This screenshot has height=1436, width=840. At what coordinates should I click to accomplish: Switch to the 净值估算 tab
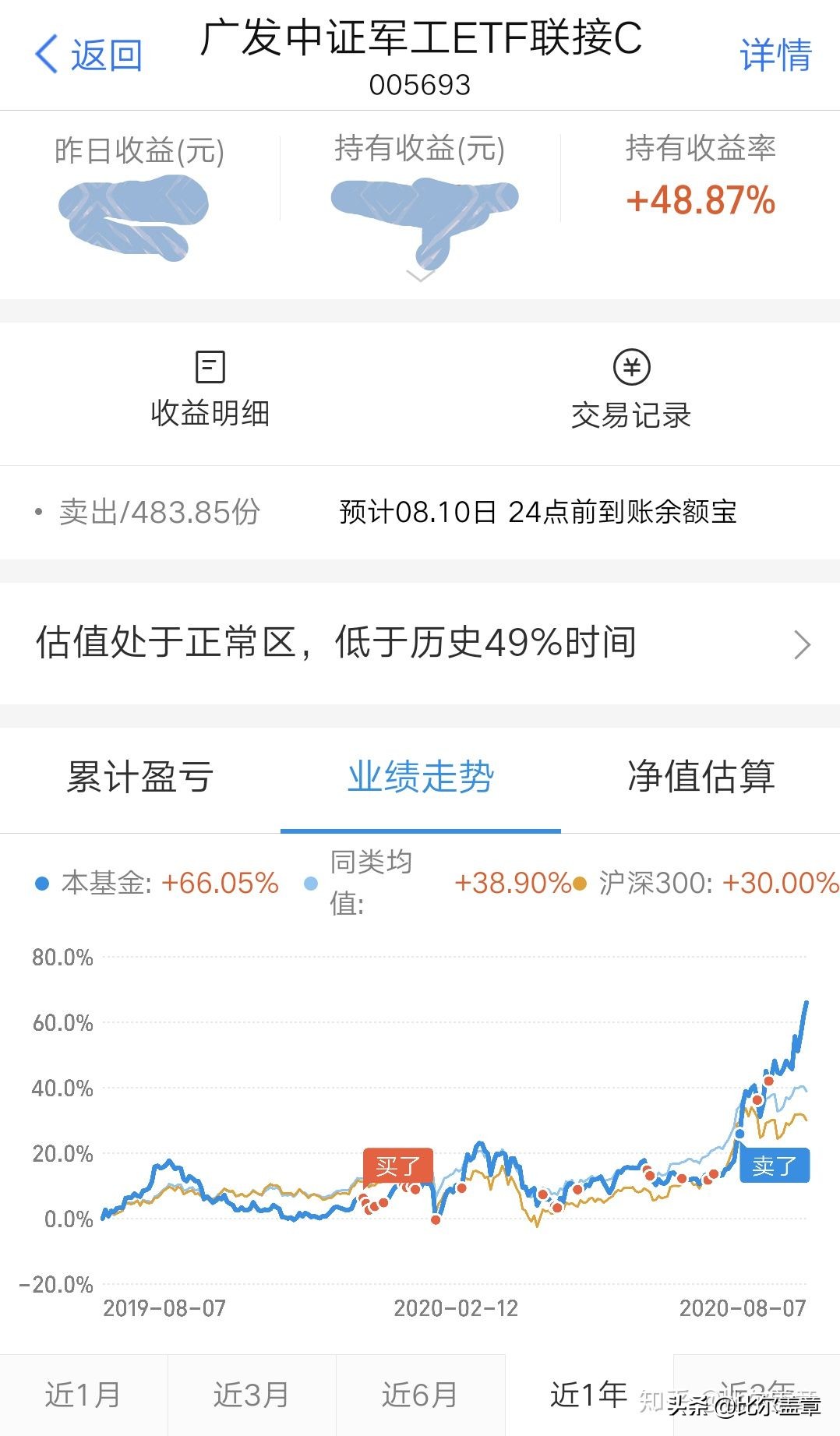point(701,776)
